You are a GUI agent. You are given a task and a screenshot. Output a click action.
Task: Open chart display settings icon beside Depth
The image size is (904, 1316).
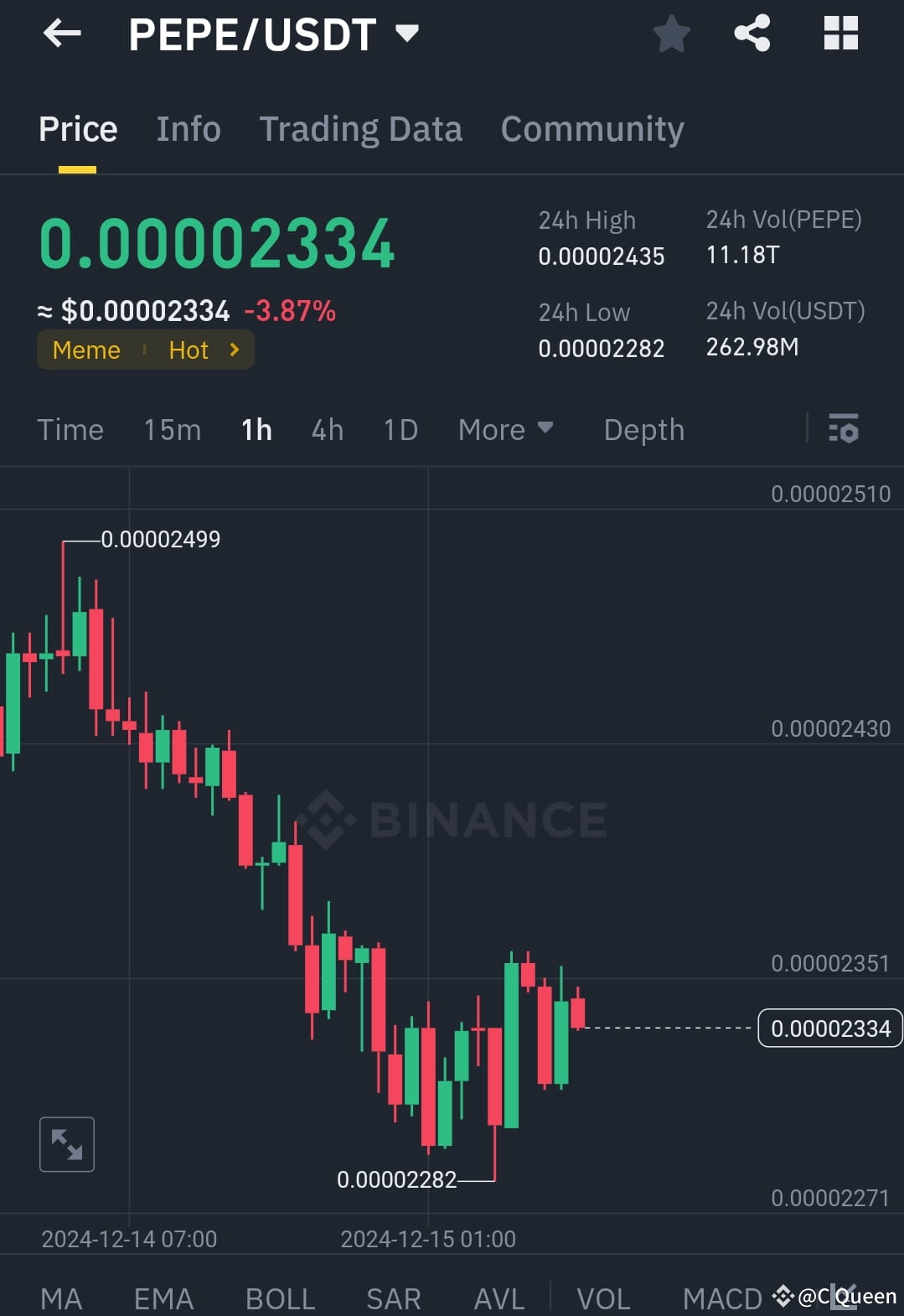[x=844, y=429]
